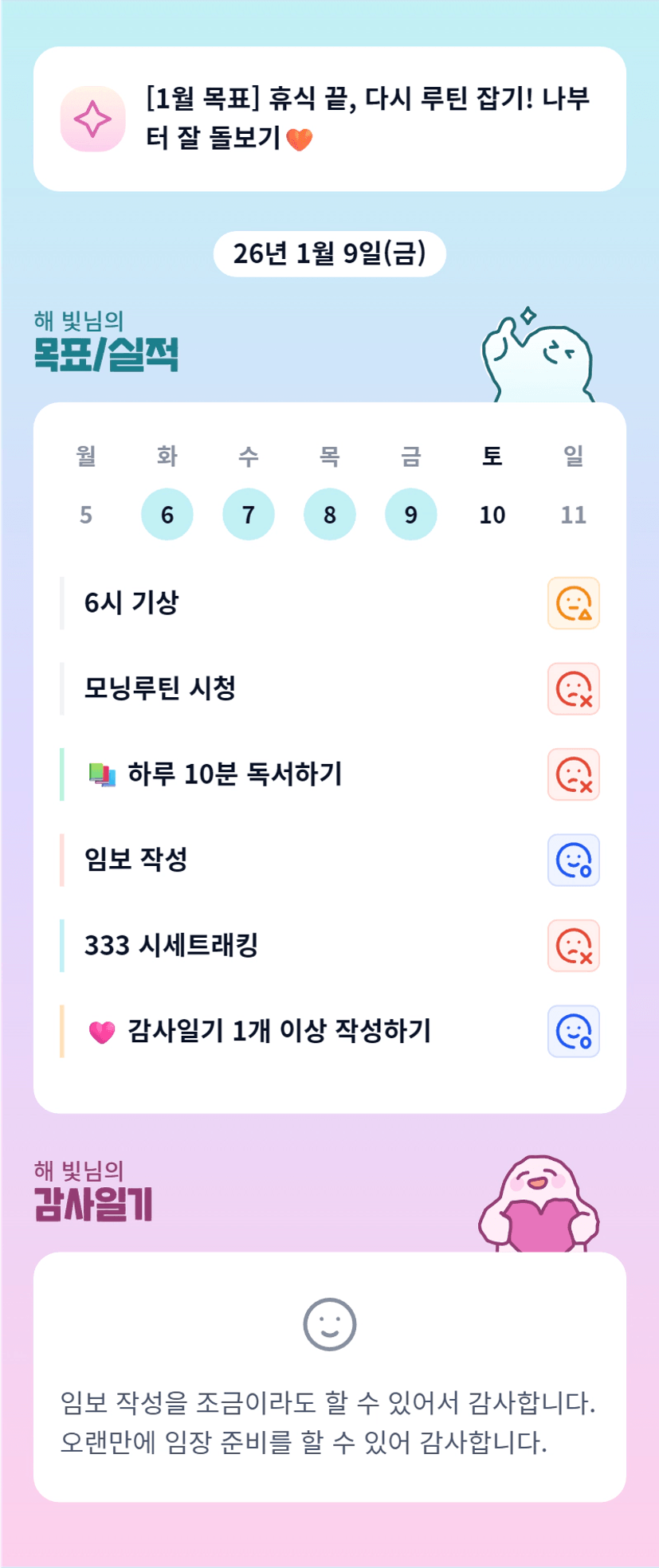Select Tuesday the 6th in the week calendar

click(x=167, y=515)
